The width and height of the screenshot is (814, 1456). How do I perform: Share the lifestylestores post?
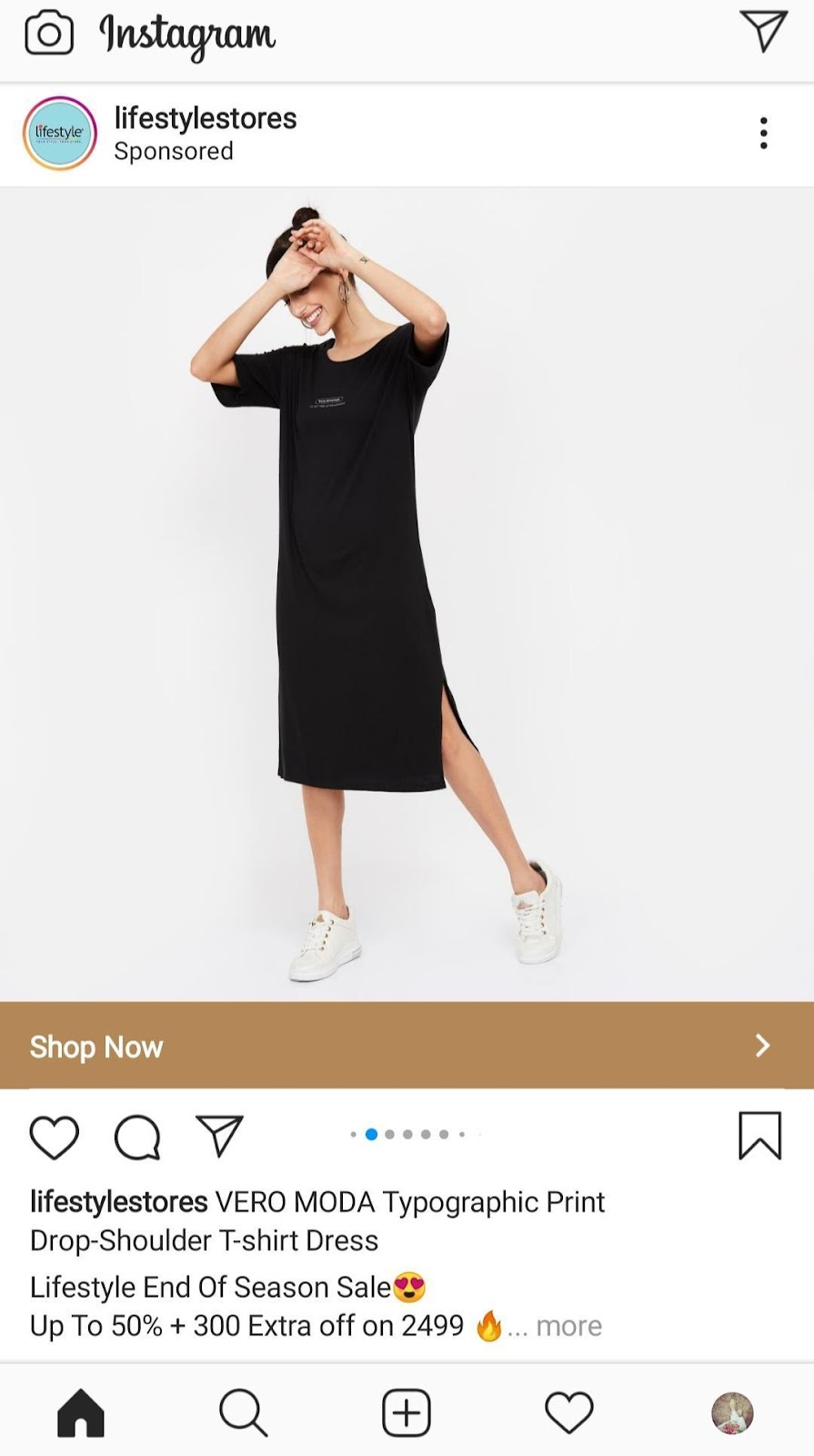point(220,1136)
